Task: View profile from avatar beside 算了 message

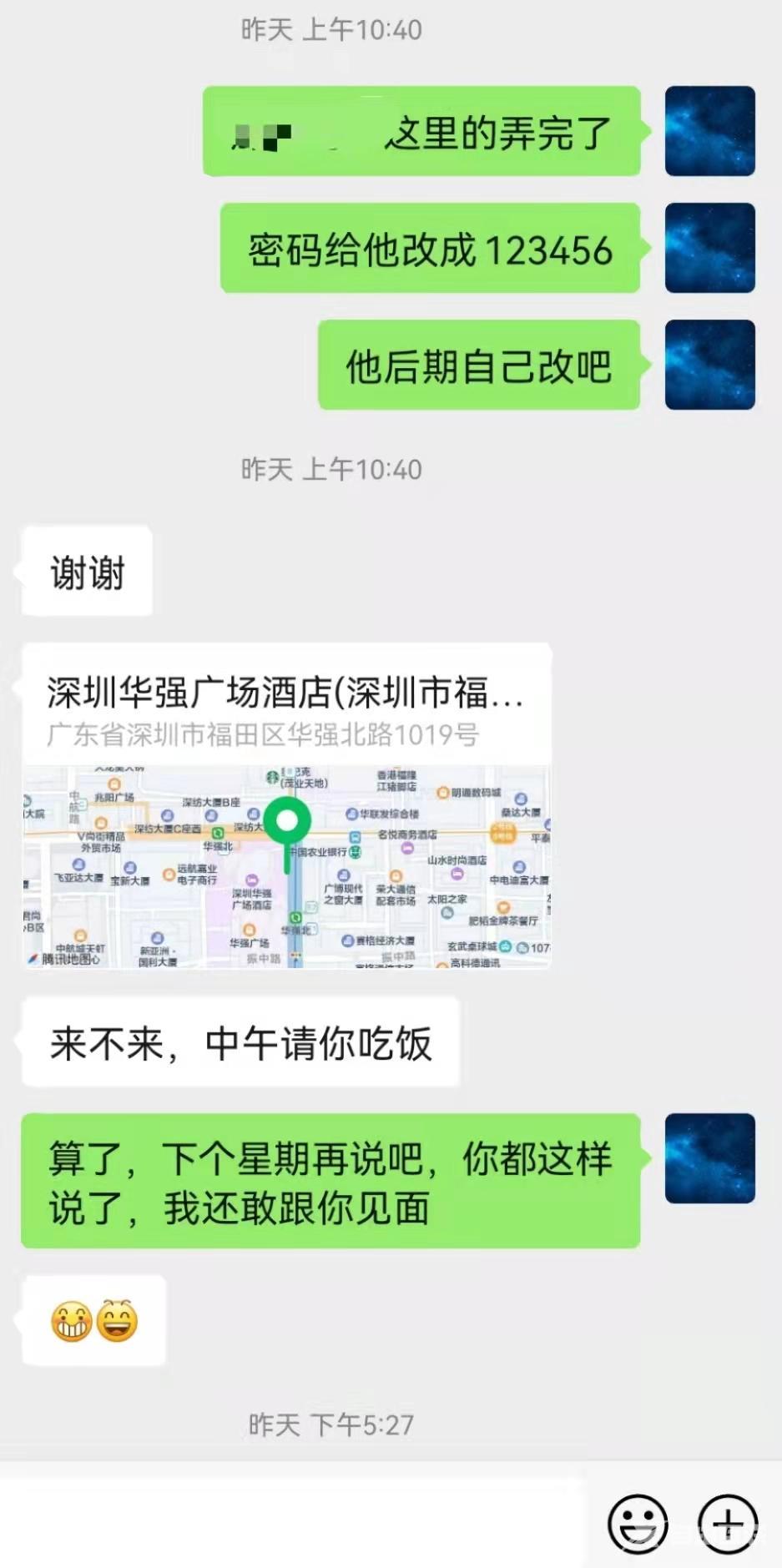Action: [x=709, y=1158]
